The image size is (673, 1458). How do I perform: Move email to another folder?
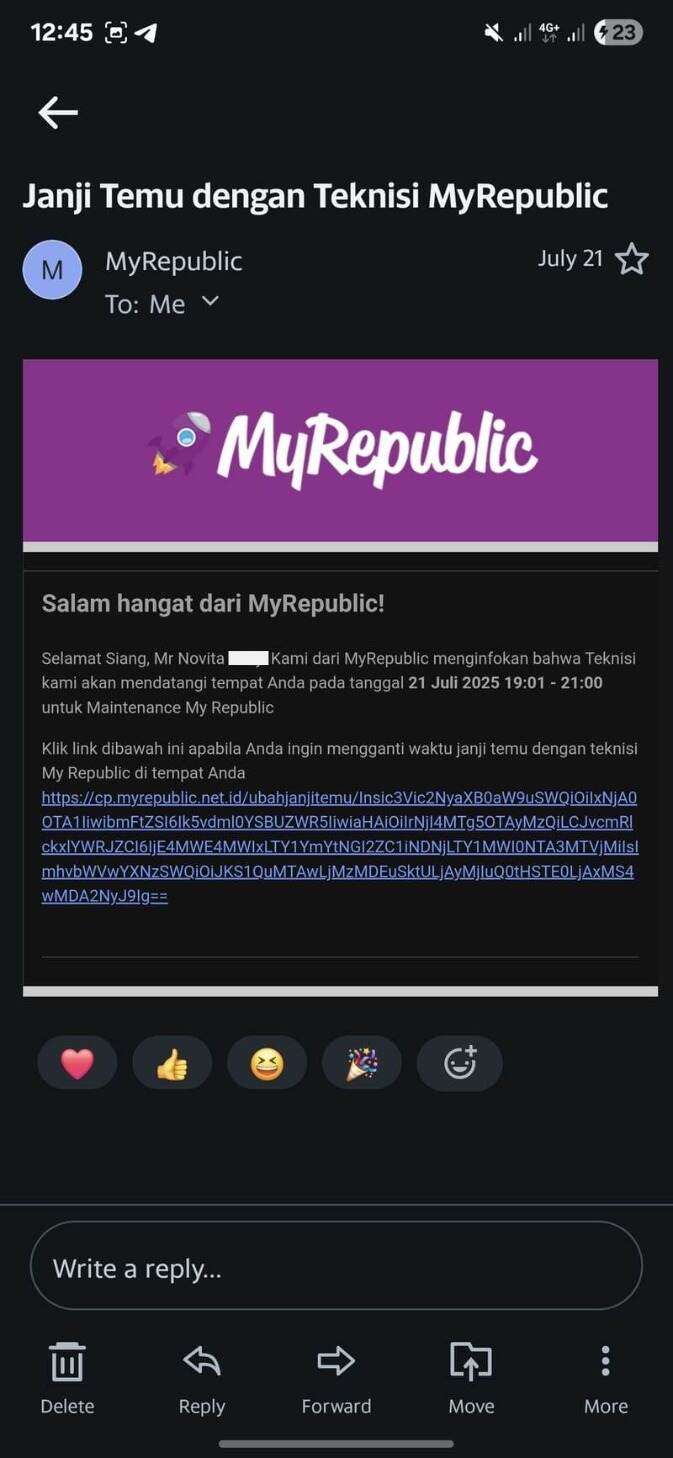[471, 1379]
